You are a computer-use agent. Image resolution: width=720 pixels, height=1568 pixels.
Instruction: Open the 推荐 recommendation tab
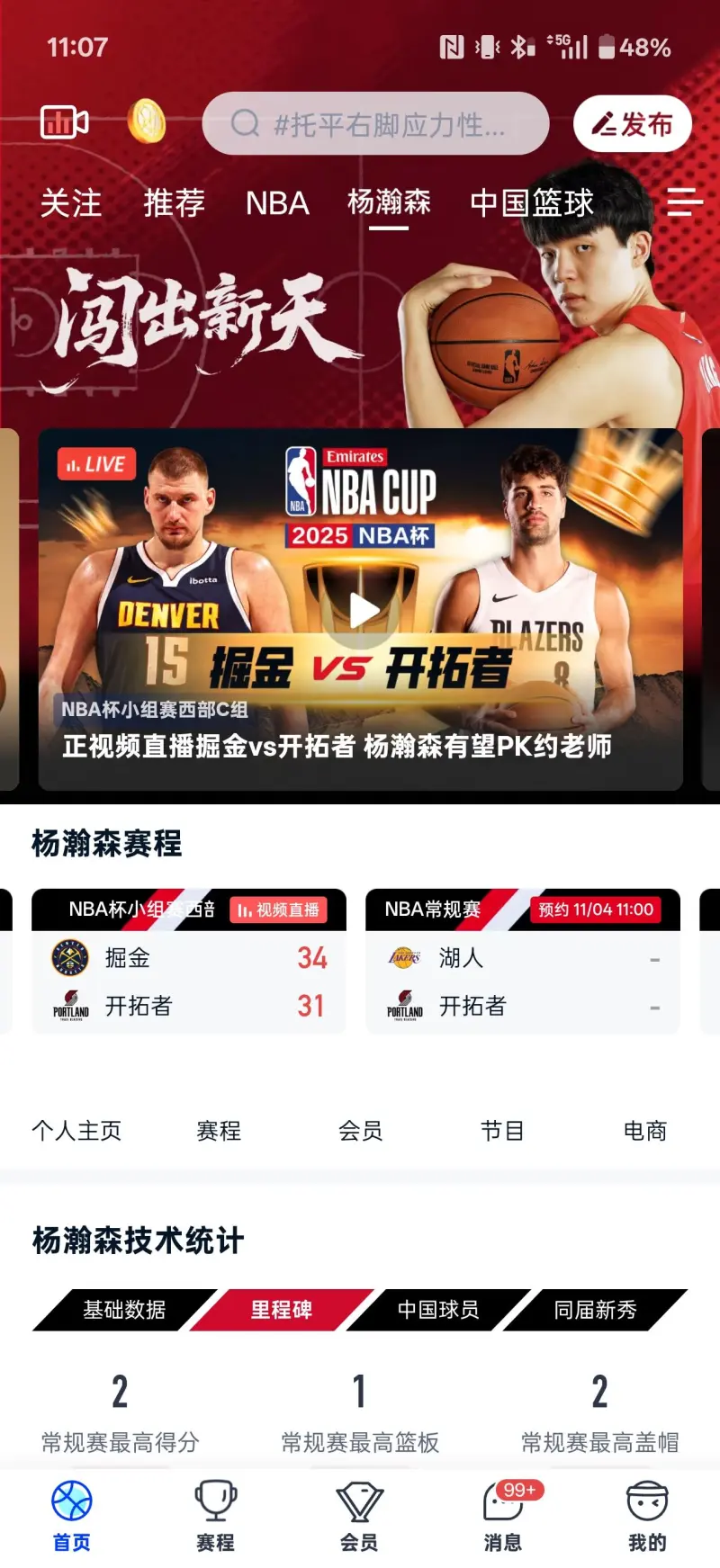pos(175,203)
